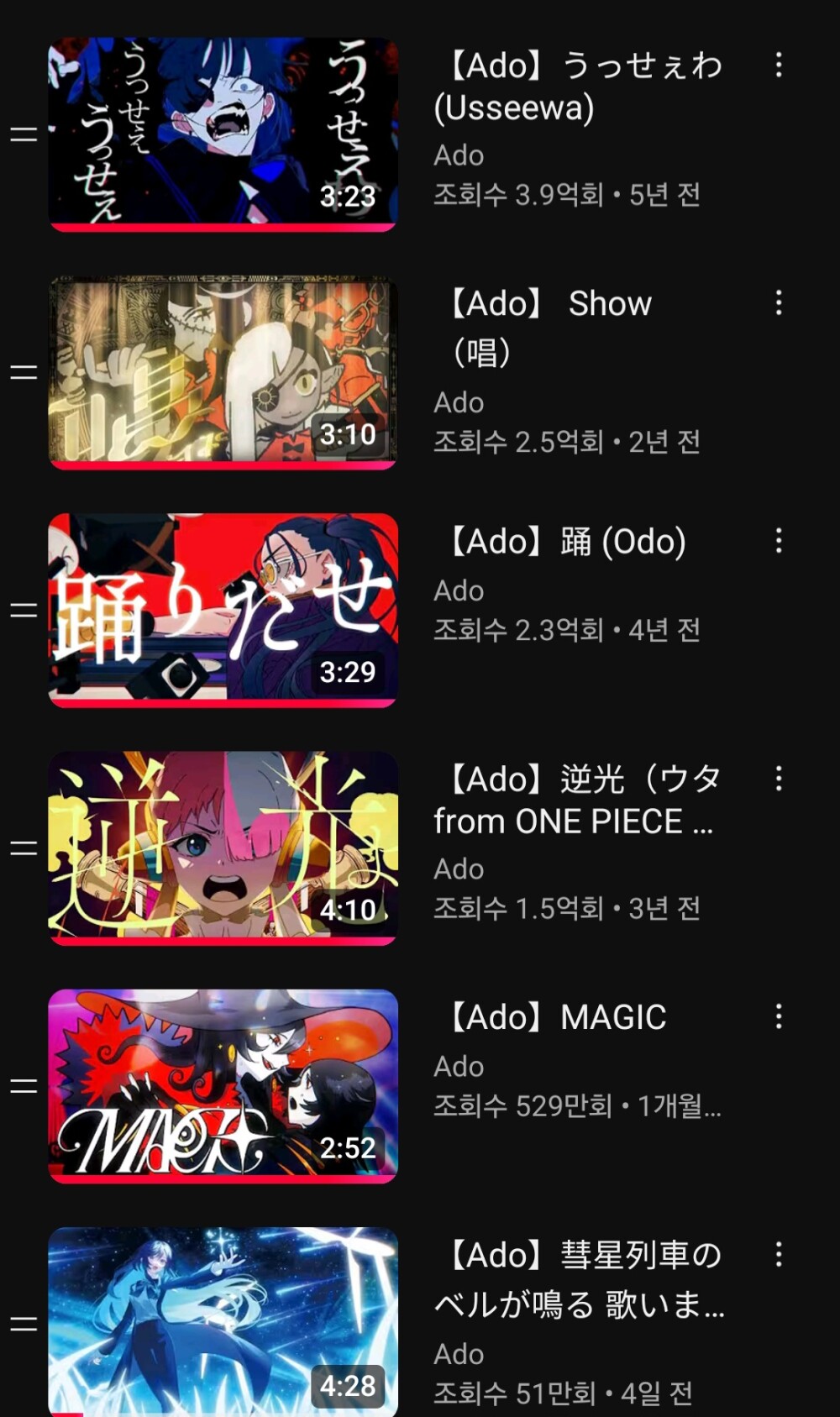840x1417 pixels.
Task: Tap the reorder handle beside Usseewa
Action: (24, 134)
